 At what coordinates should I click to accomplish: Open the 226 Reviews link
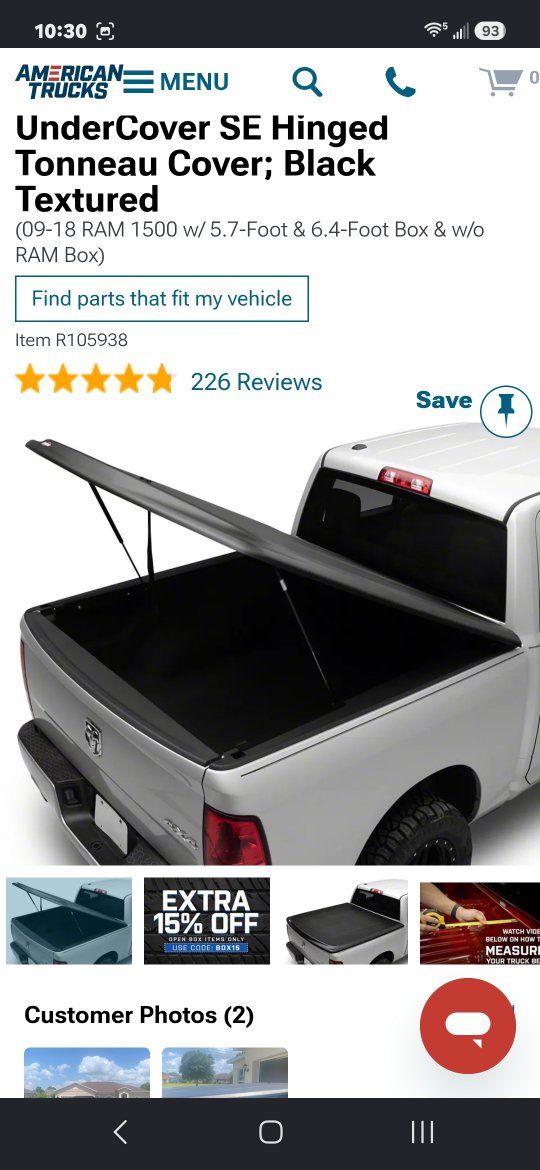coord(256,382)
